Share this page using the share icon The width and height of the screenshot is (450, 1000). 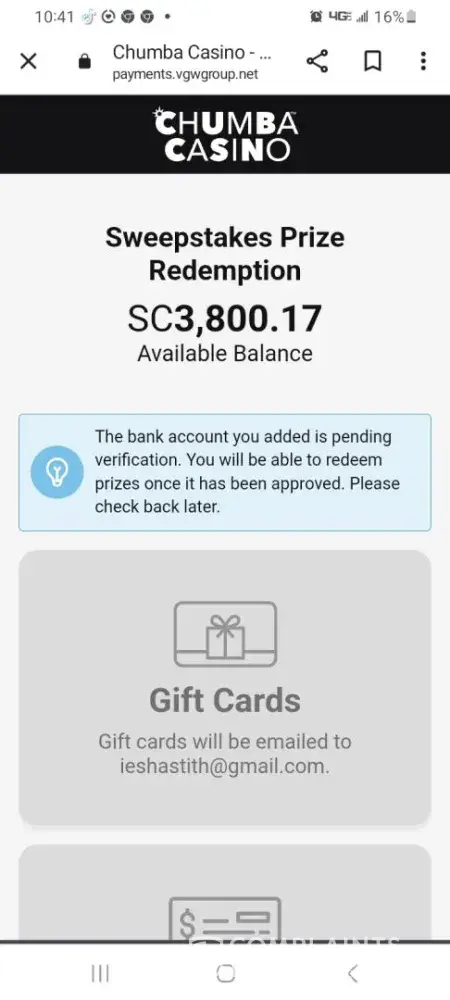coord(317,61)
